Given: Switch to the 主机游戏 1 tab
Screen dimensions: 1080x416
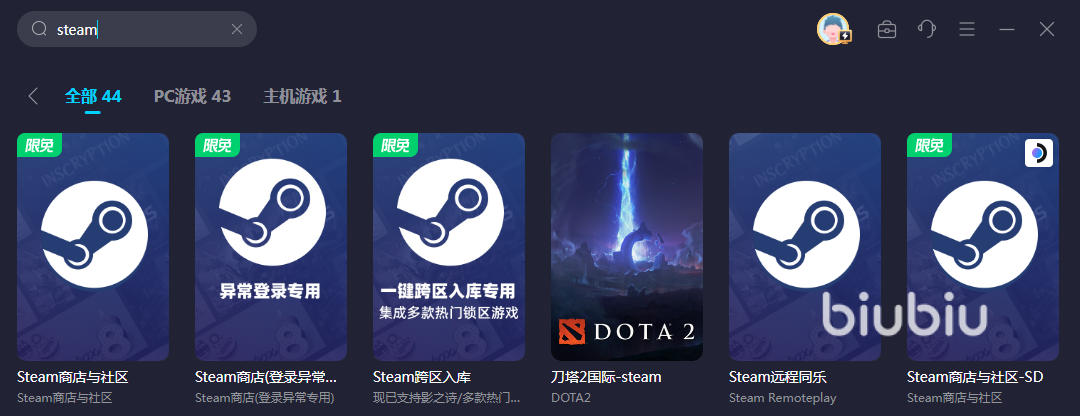Looking at the screenshot, I should point(302,96).
